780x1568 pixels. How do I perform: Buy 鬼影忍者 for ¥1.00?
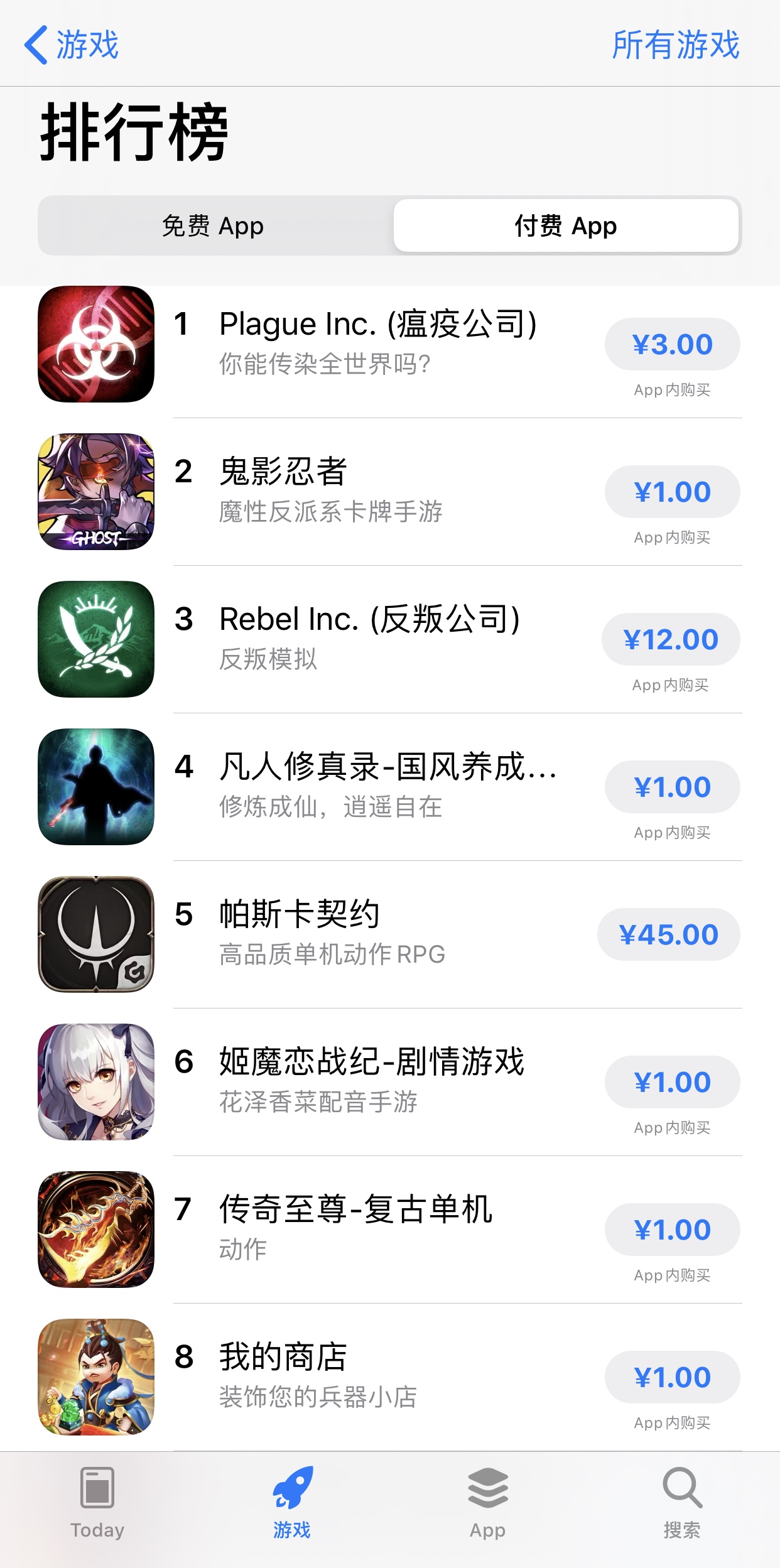672,492
